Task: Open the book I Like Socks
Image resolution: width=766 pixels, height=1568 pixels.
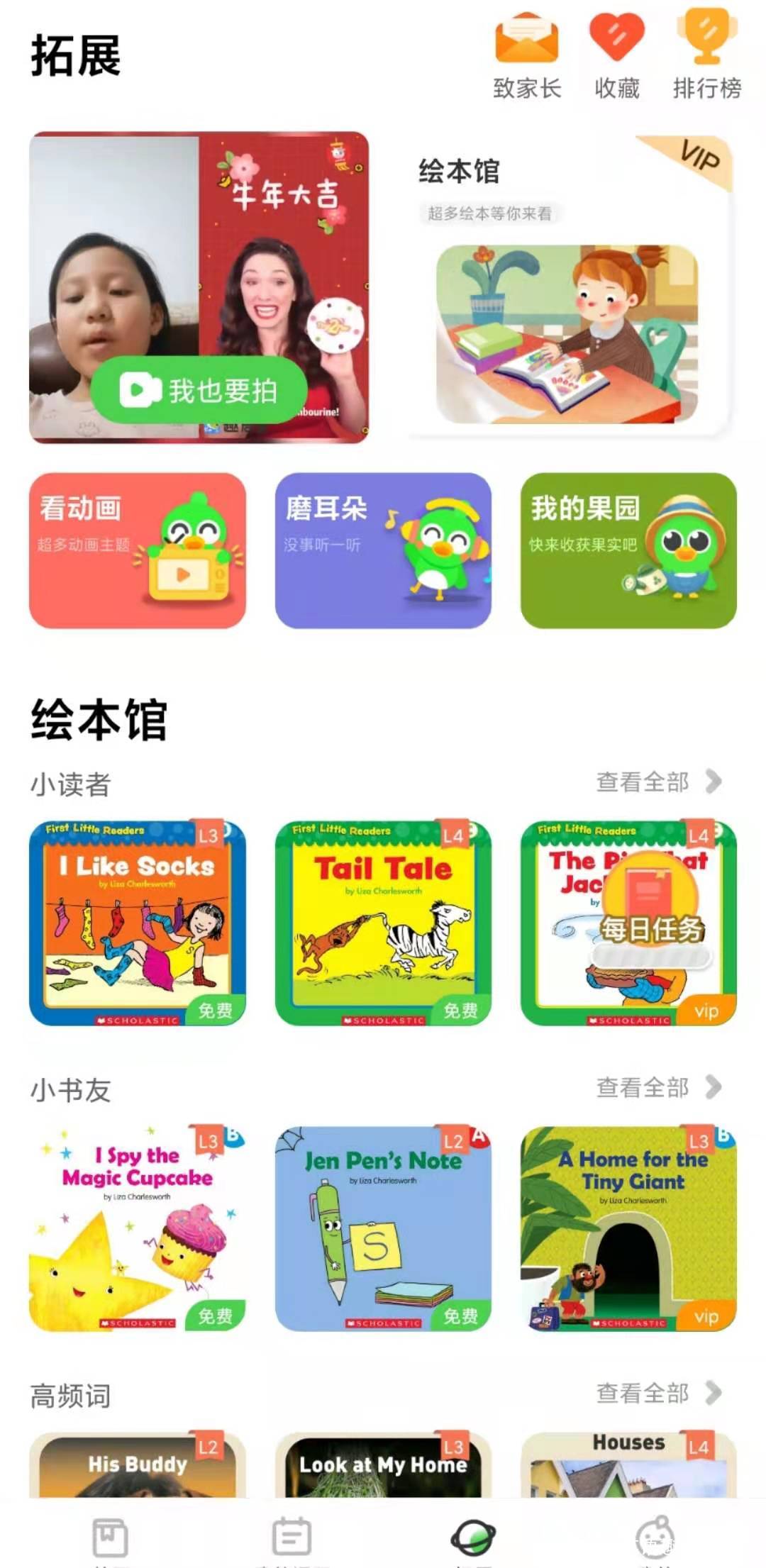Action: click(138, 923)
